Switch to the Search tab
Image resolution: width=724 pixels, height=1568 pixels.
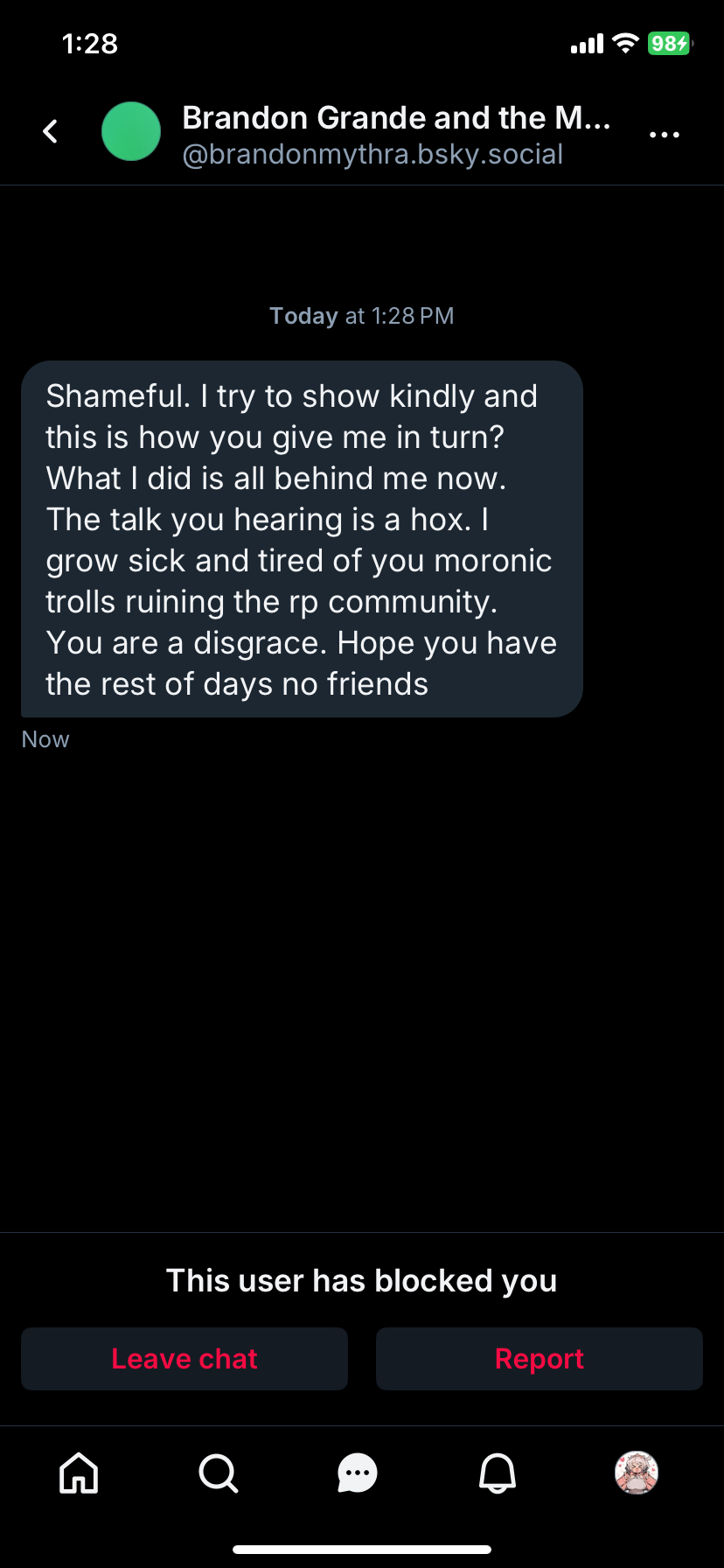[218, 1473]
